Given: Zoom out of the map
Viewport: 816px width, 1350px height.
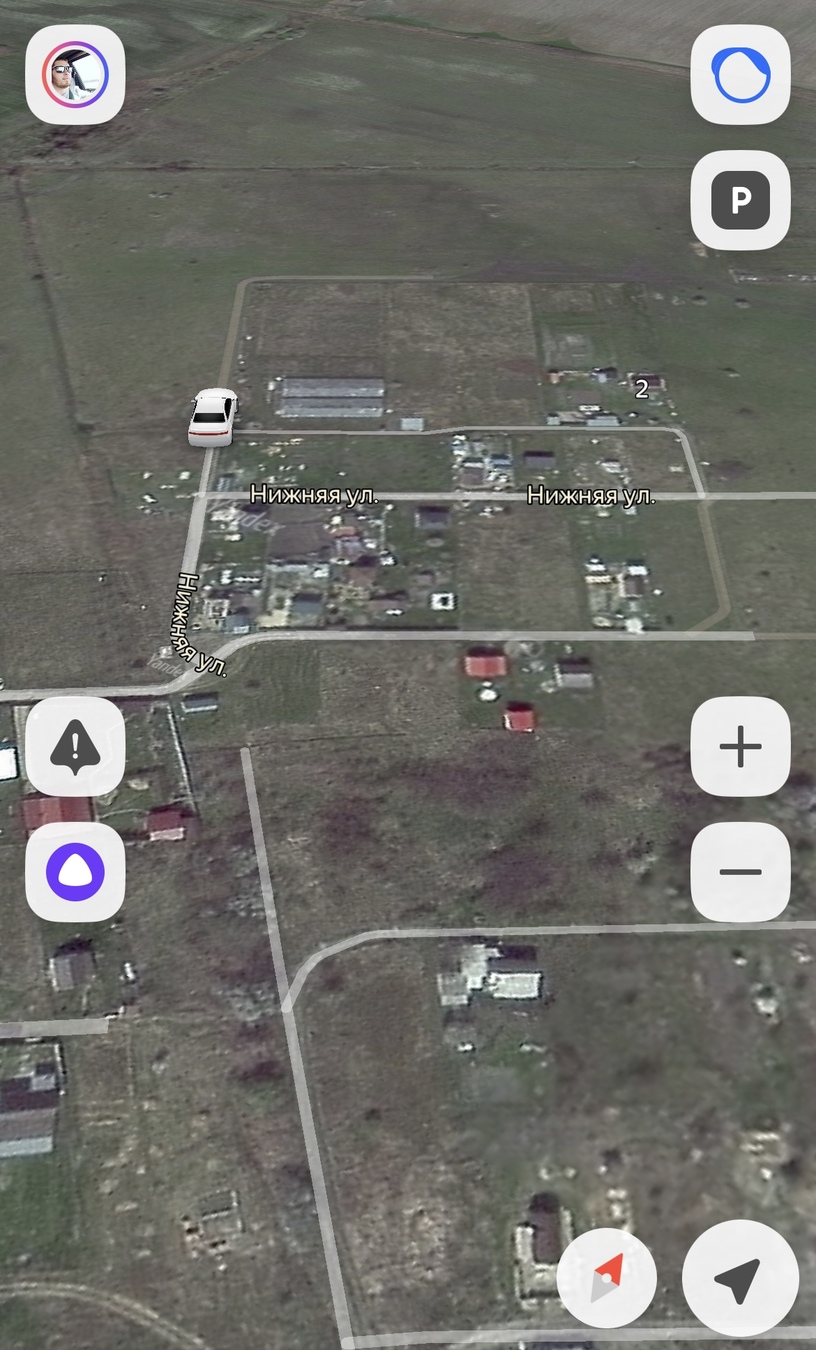Looking at the screenshot, I should tap(740, 872).
